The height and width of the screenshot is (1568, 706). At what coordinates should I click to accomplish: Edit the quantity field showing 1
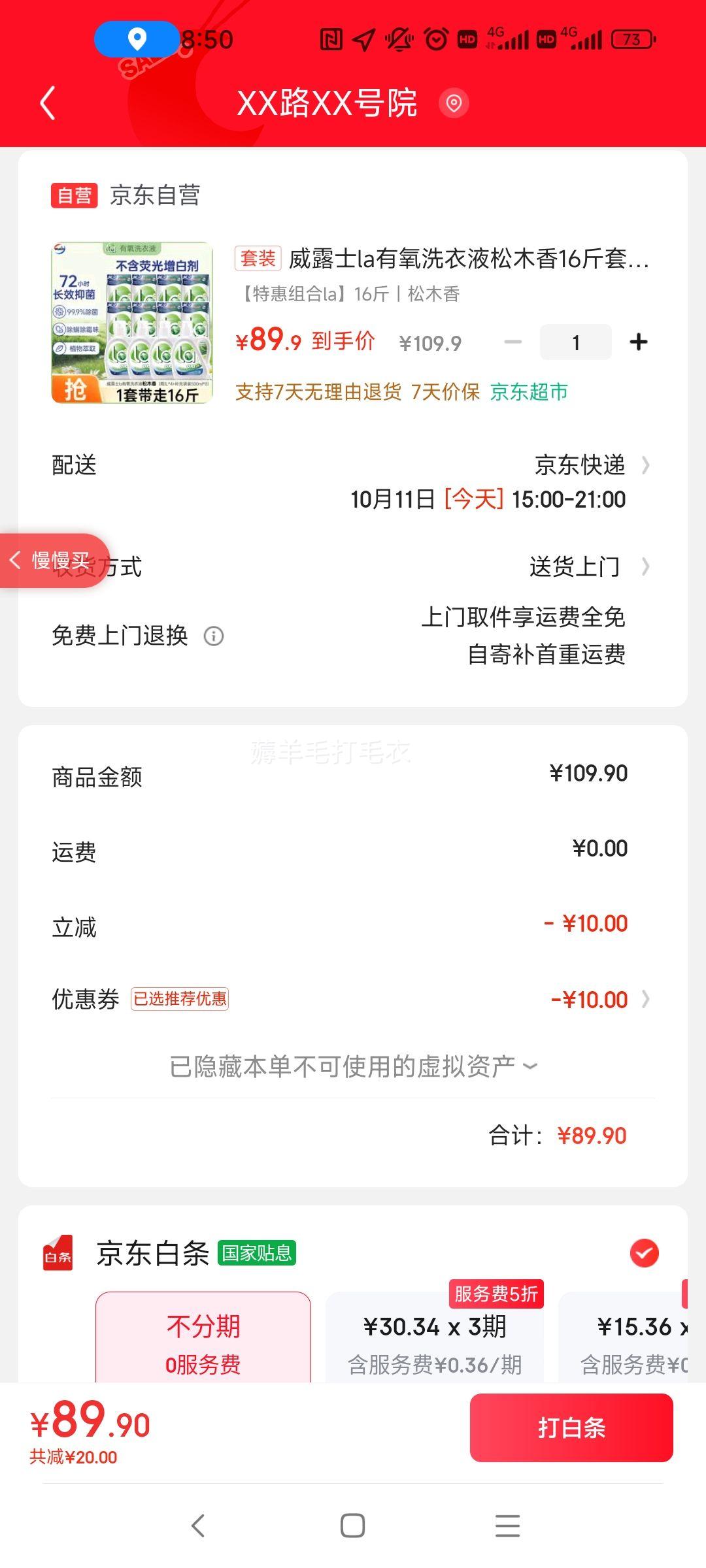(x=575, y=342)
